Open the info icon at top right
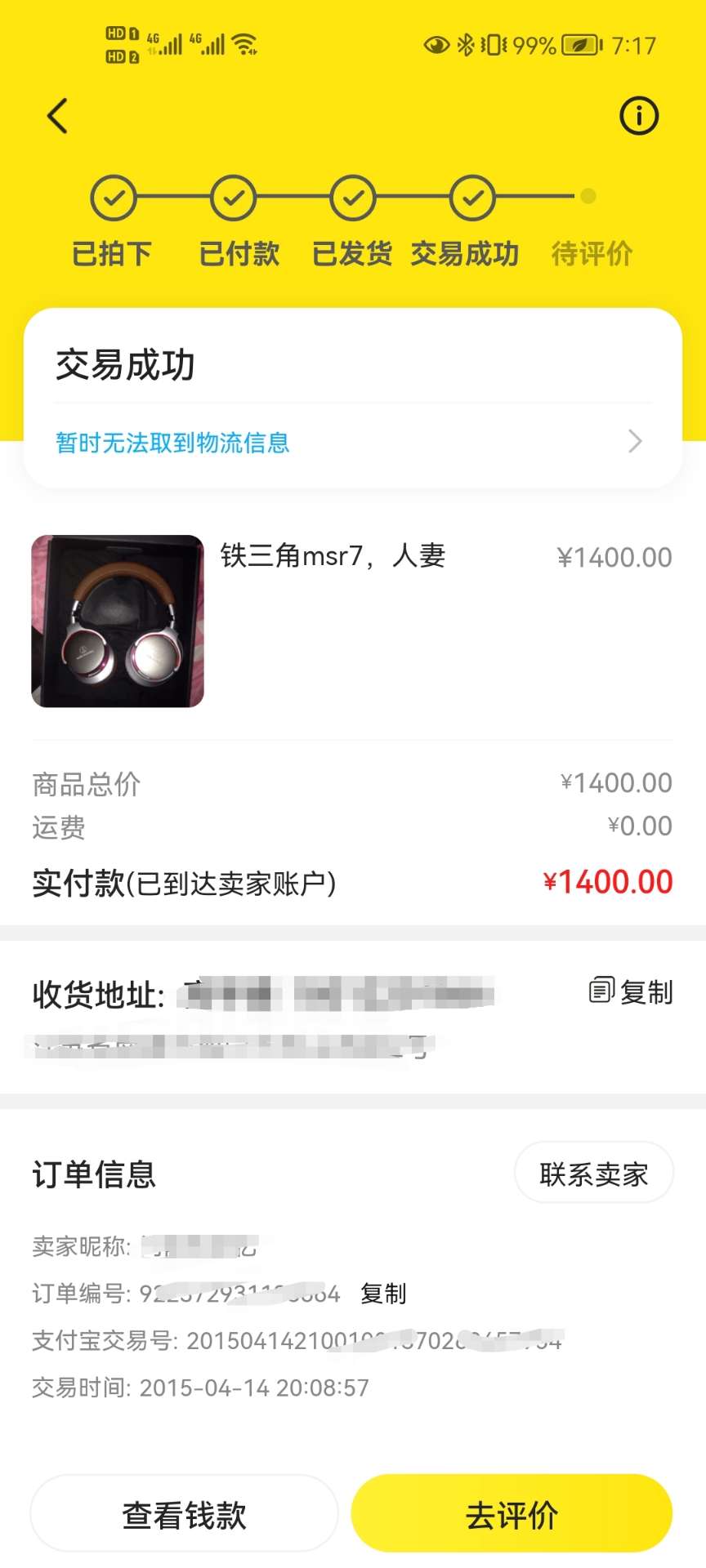 [639, 115]
